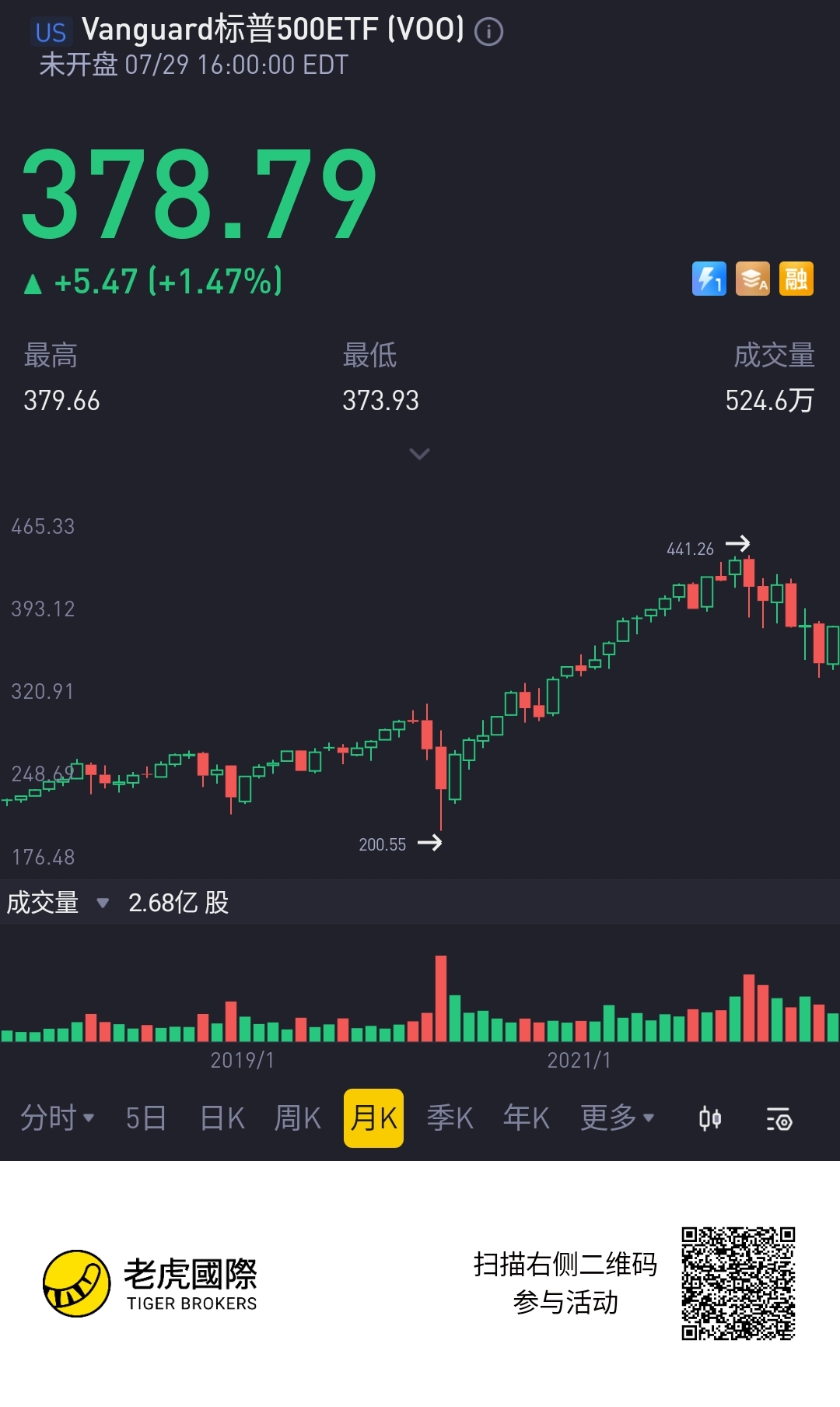Switch the chart to 5日
840x1407 pixels.
point(146,1118)
